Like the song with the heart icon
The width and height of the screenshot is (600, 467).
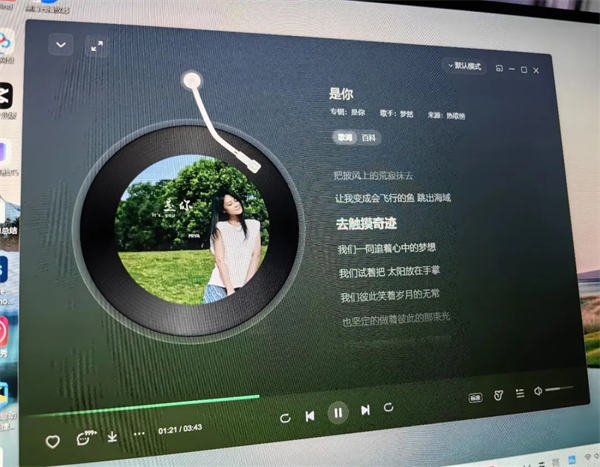point(53,440)
